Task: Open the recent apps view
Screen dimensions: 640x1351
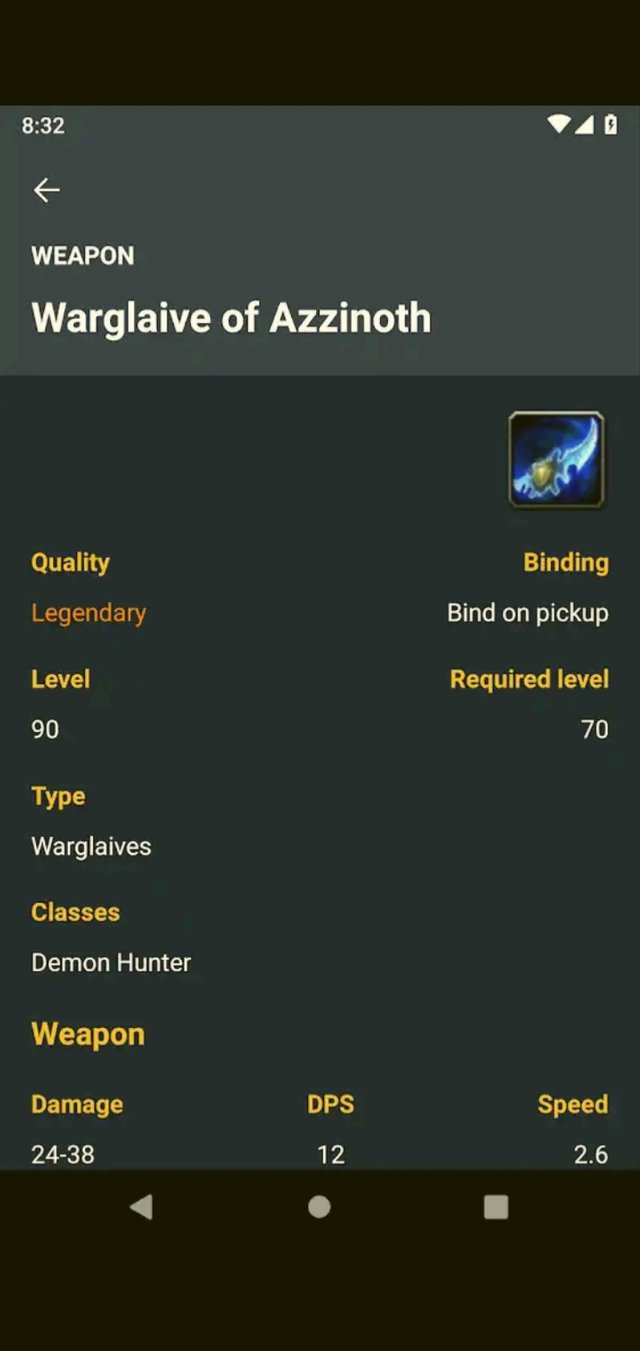Action: coord(496,1207)
